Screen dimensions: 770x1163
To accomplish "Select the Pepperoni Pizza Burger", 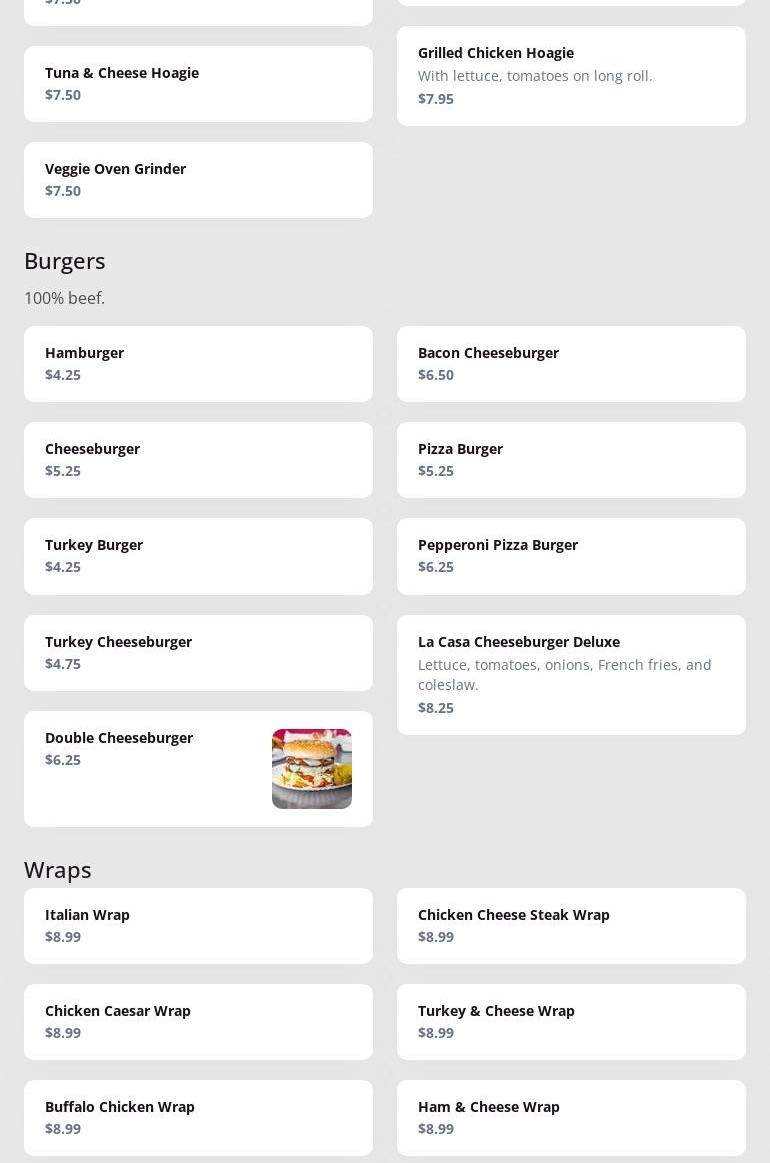I will [x=571, y=556].
